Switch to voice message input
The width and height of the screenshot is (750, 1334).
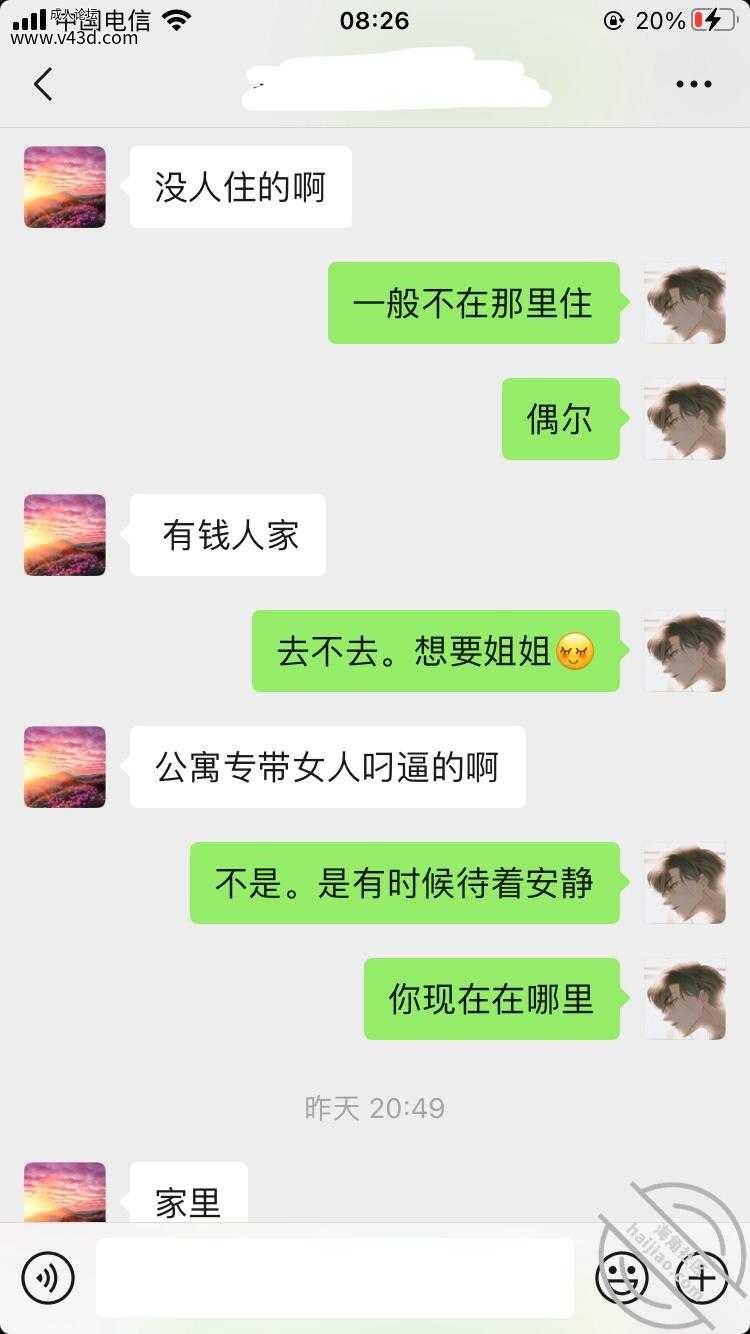pos(48,1277)
